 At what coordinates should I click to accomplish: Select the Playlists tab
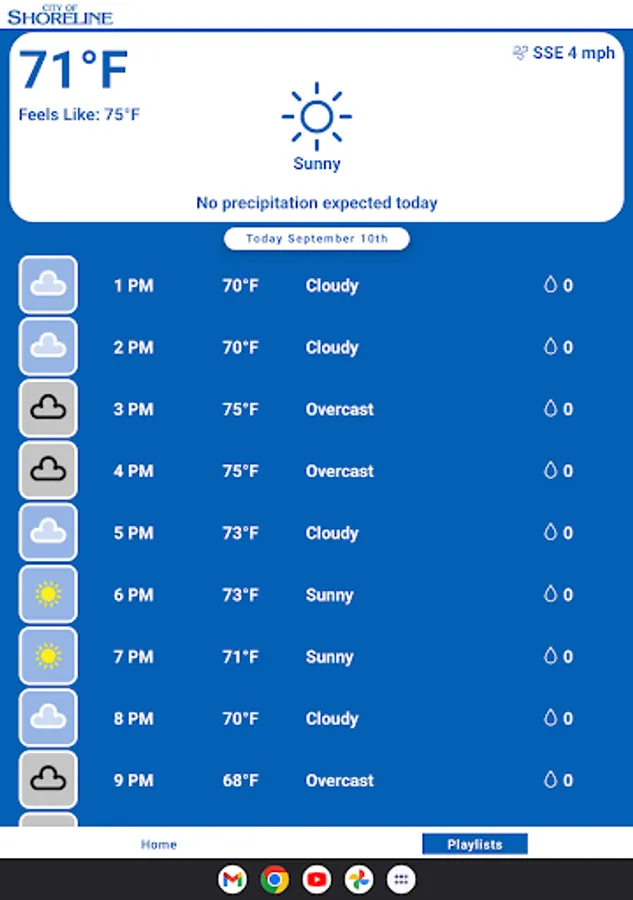[x=474, y=844]
